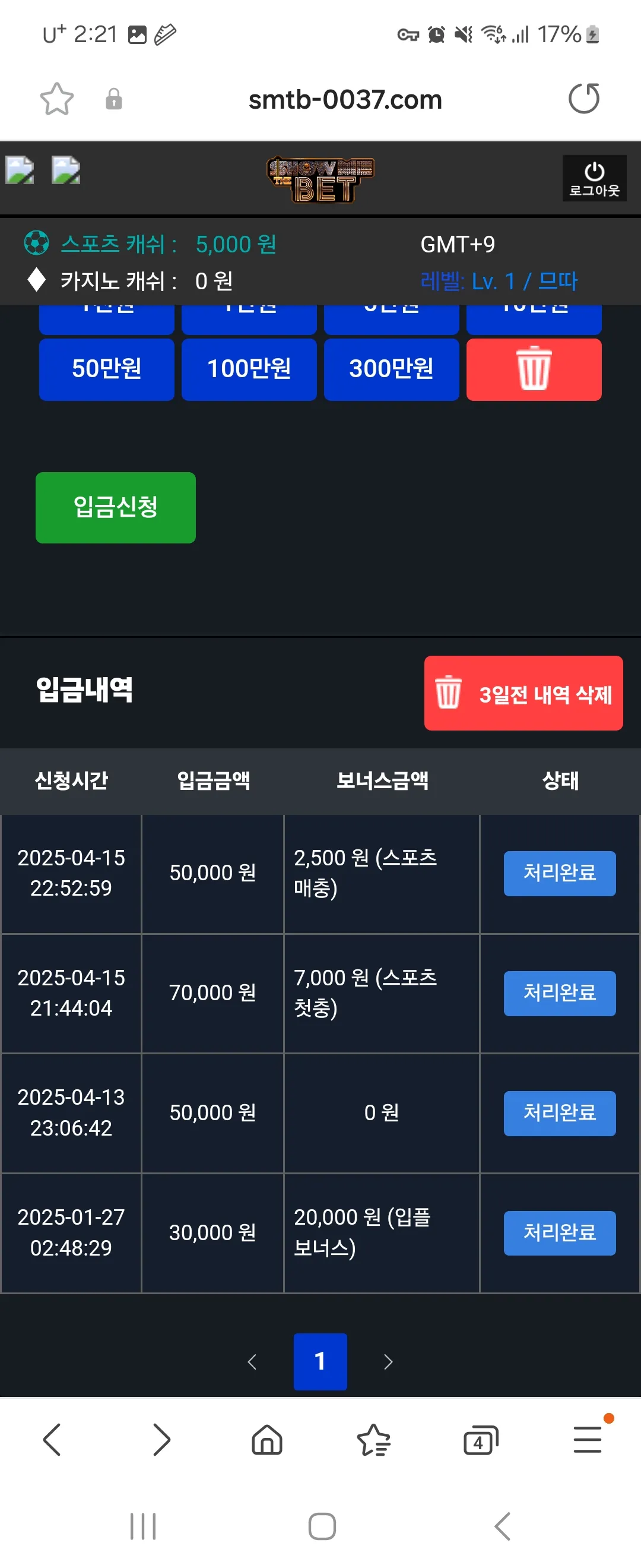Go to the previous history page arrow
Image resolution: width=641 pixels, height=1568 pixels.
(252, 1361)
